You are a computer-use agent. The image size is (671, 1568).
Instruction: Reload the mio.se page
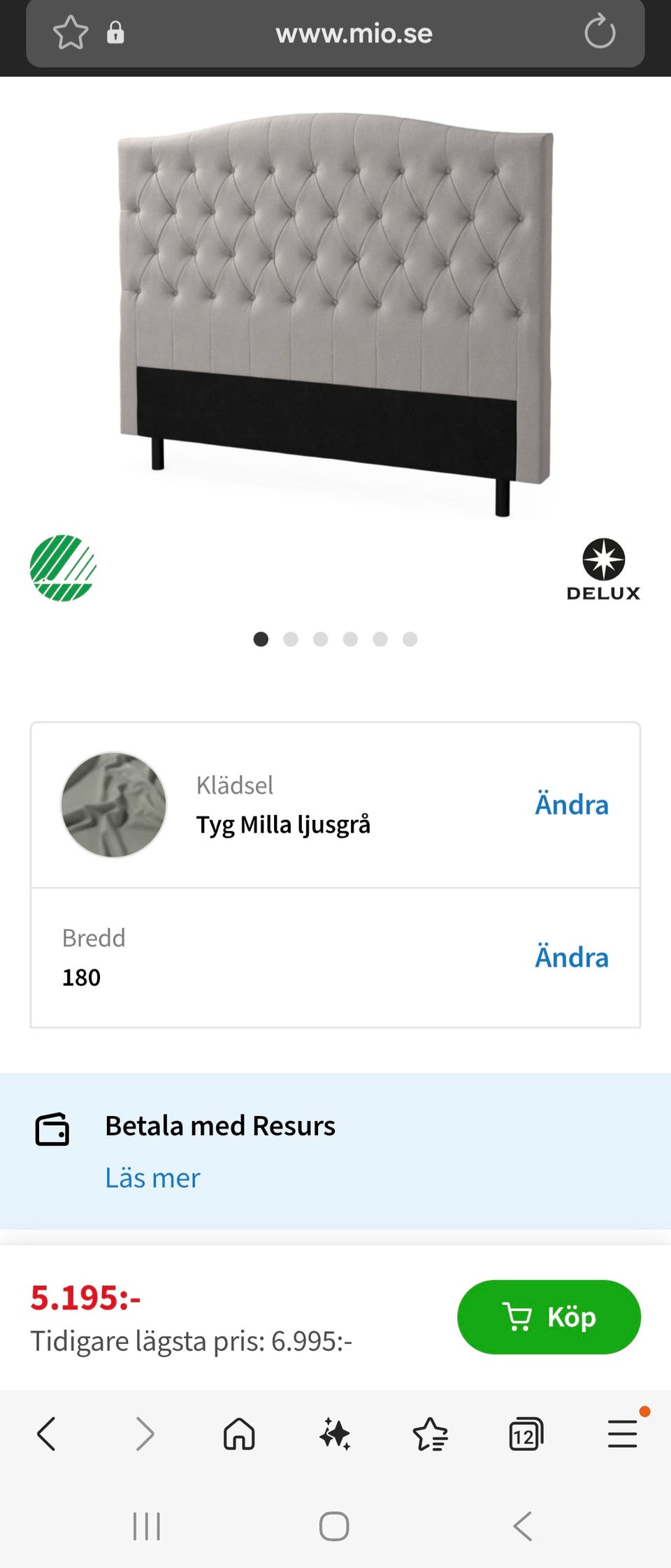(x=600, y=33)
